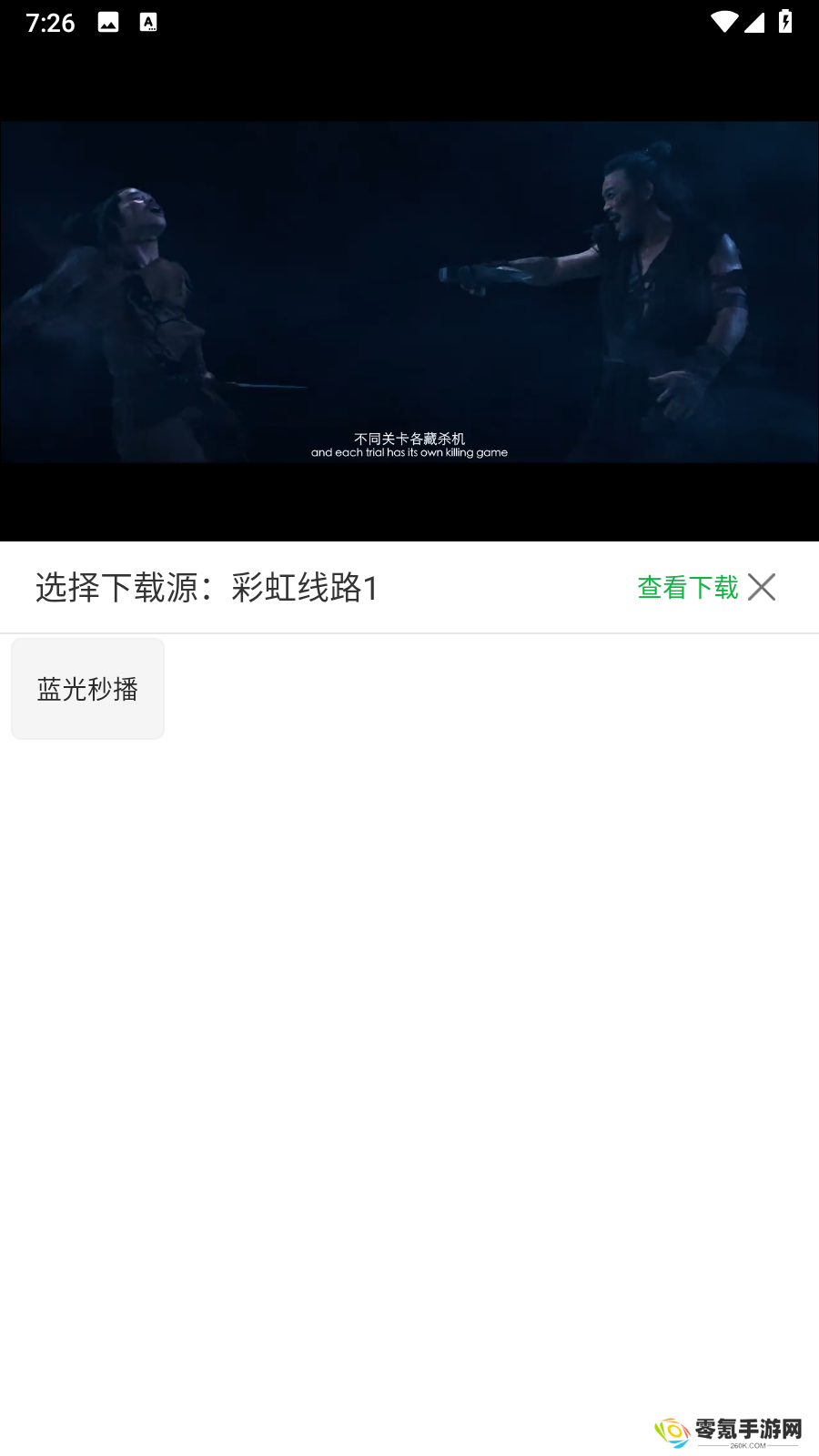
Task: Tap the video player area
Action: click(x=409, y=291)
